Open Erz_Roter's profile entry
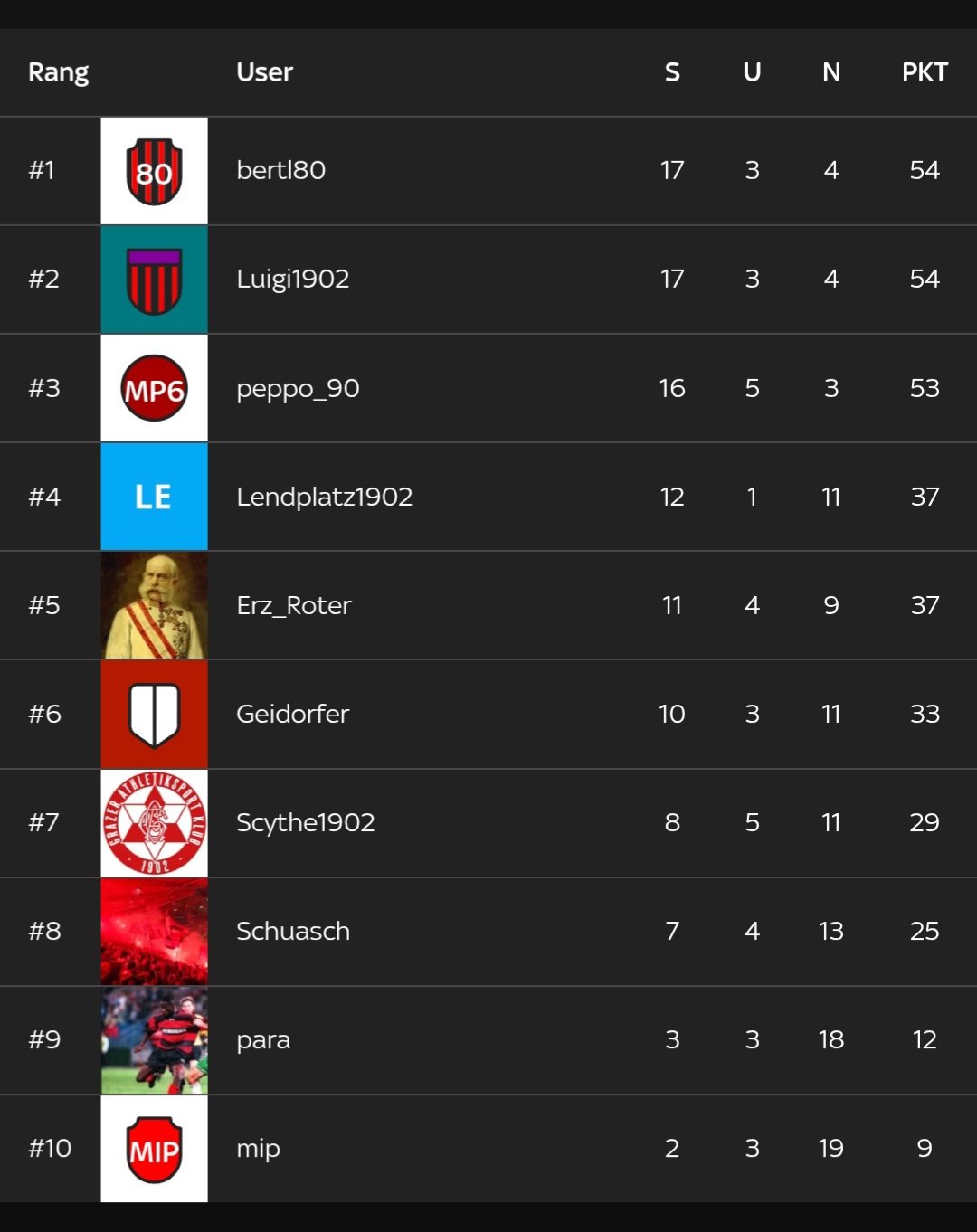977x1232 pixels. pyautogui.click(x=293, y=605)
